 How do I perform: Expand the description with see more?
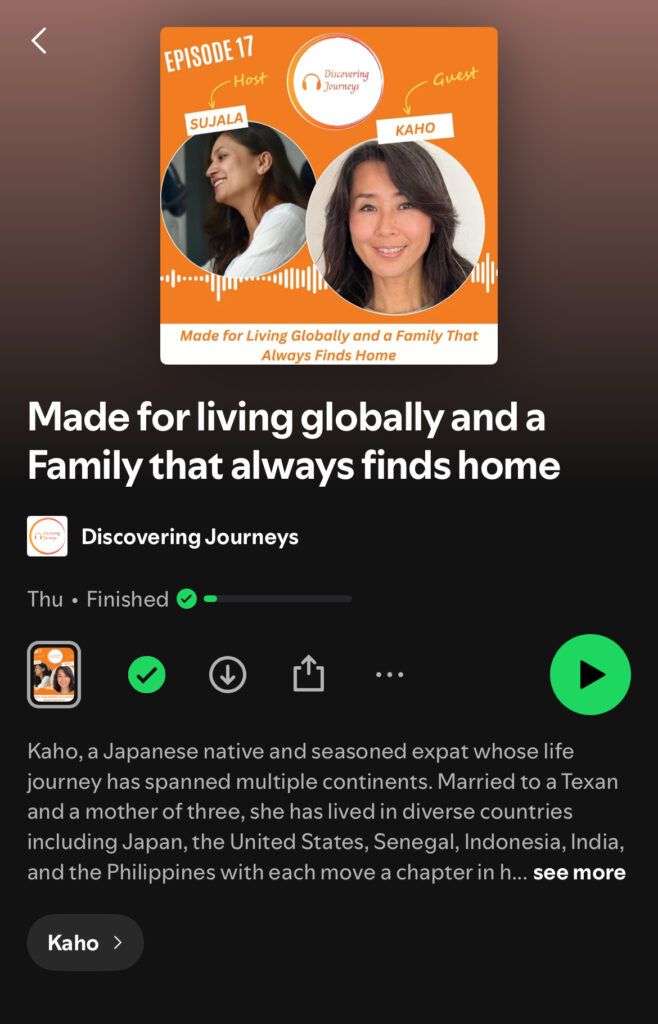[x=579, y=872]
